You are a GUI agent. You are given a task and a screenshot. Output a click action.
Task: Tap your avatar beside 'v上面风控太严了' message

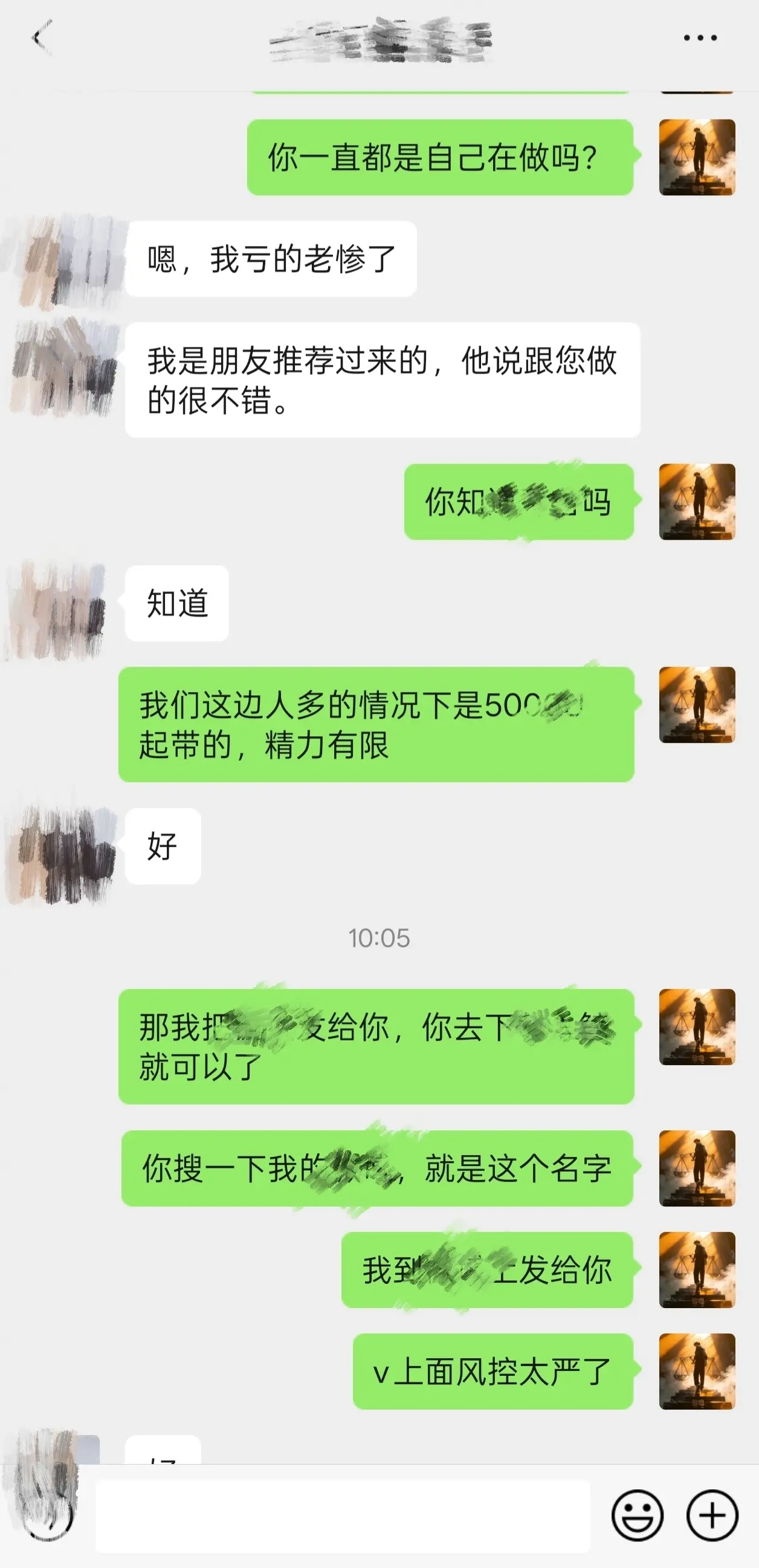696,1371
